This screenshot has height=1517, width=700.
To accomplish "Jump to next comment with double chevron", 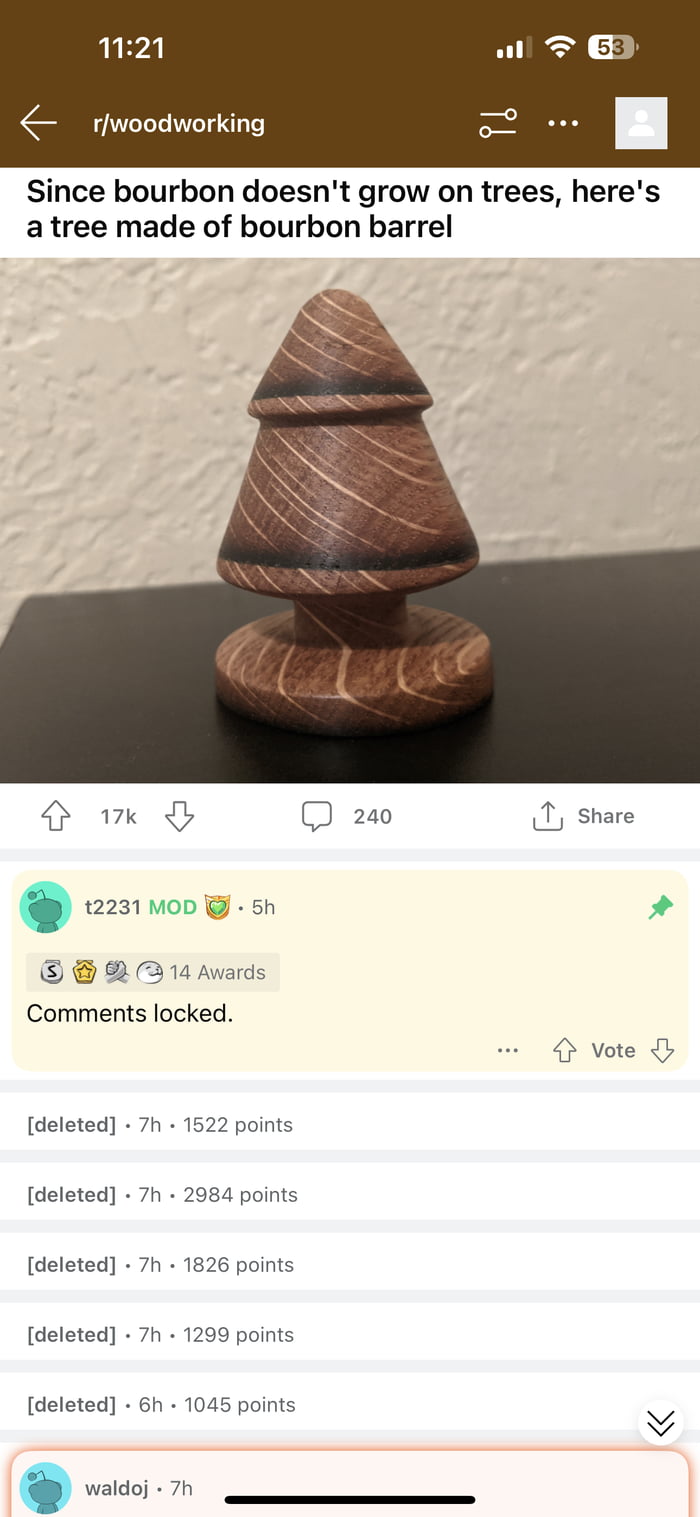I will click(661, 1423).
